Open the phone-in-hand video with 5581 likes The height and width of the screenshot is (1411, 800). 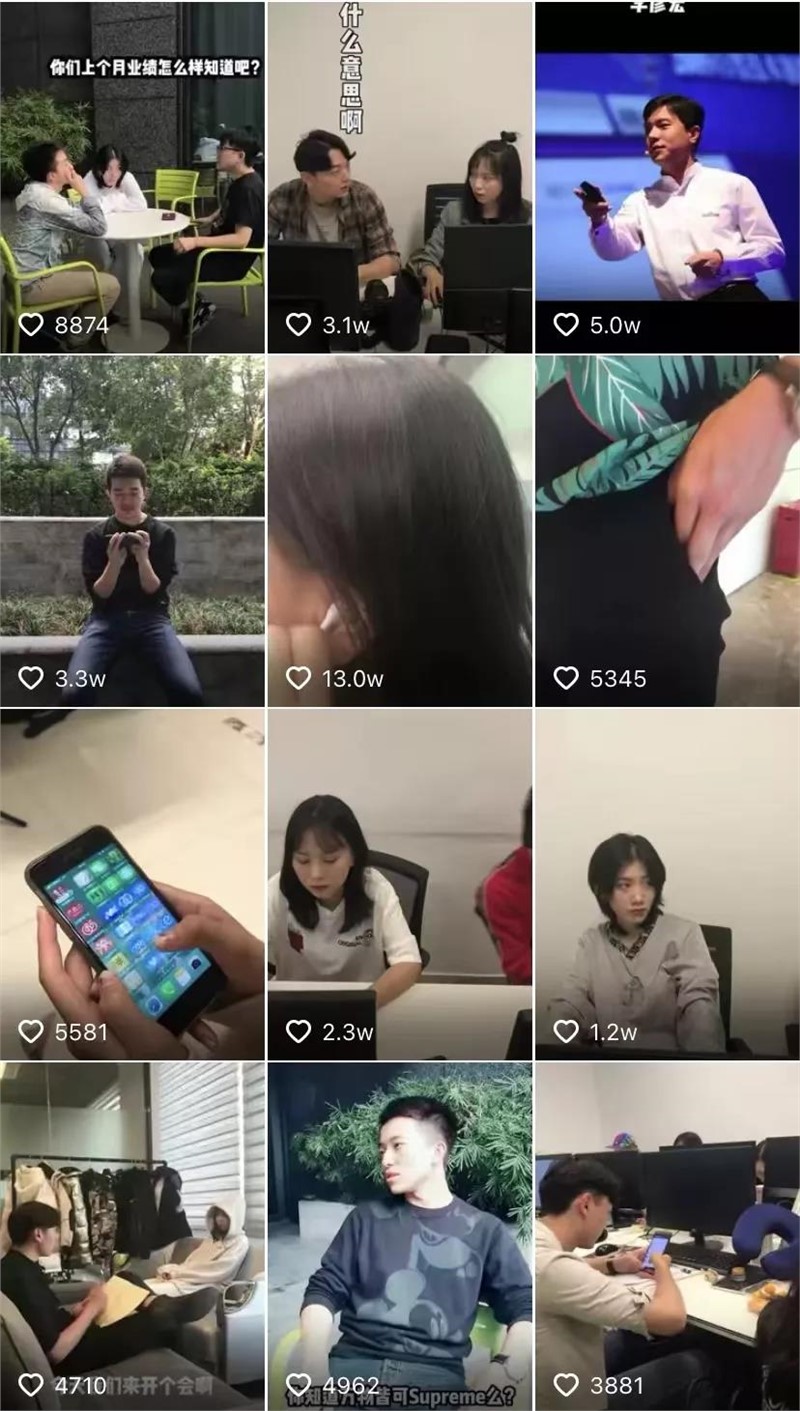(132, 885)
